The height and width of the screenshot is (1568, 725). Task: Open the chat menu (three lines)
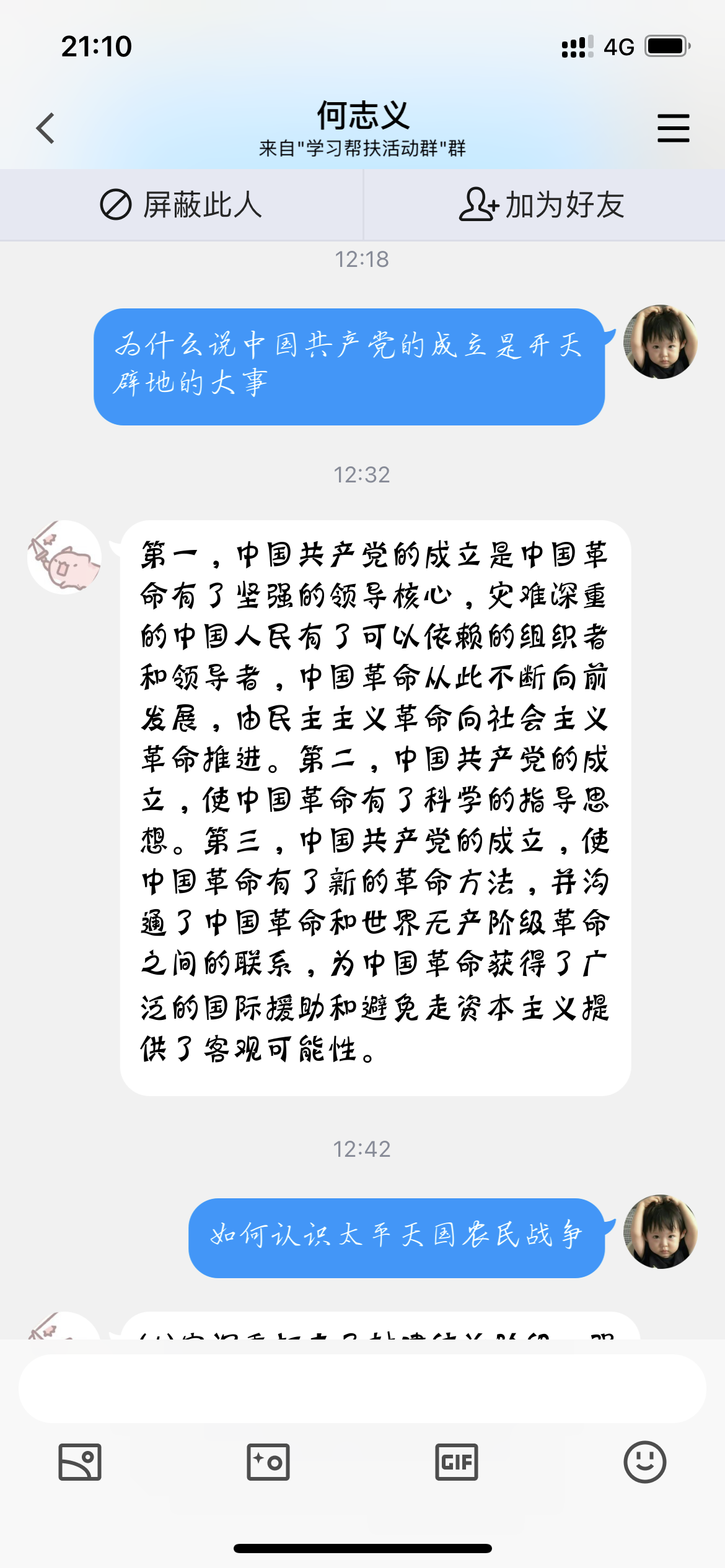tap(673, 128)
